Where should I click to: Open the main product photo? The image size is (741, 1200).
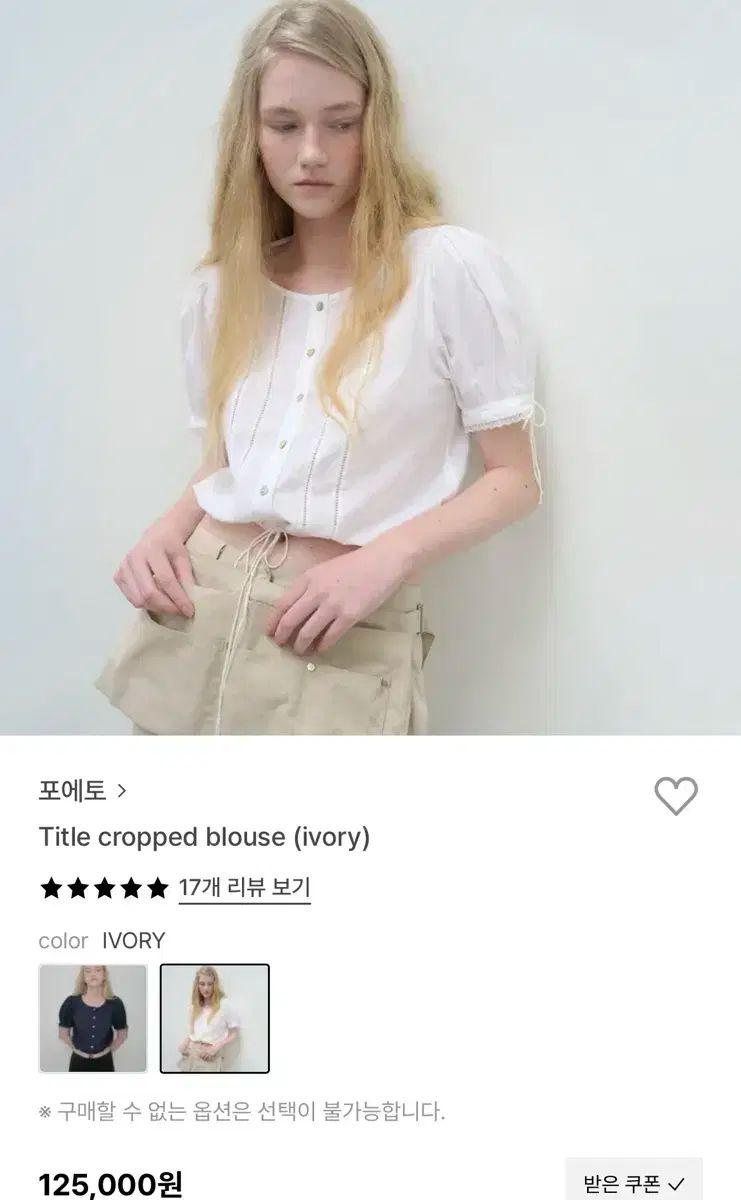click(x=370, y=368)
